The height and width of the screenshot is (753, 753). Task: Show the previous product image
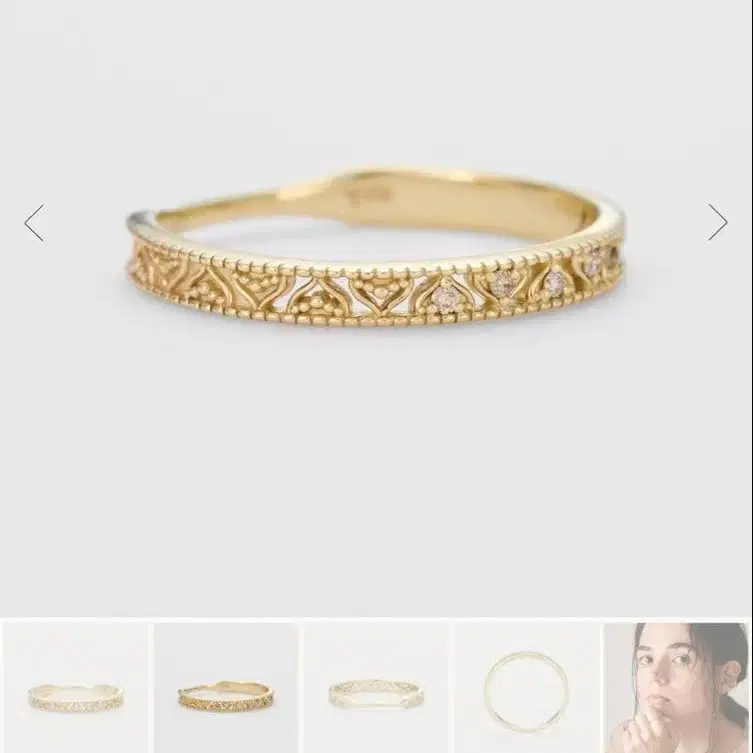pyautogui.click(x=34, y=223)
